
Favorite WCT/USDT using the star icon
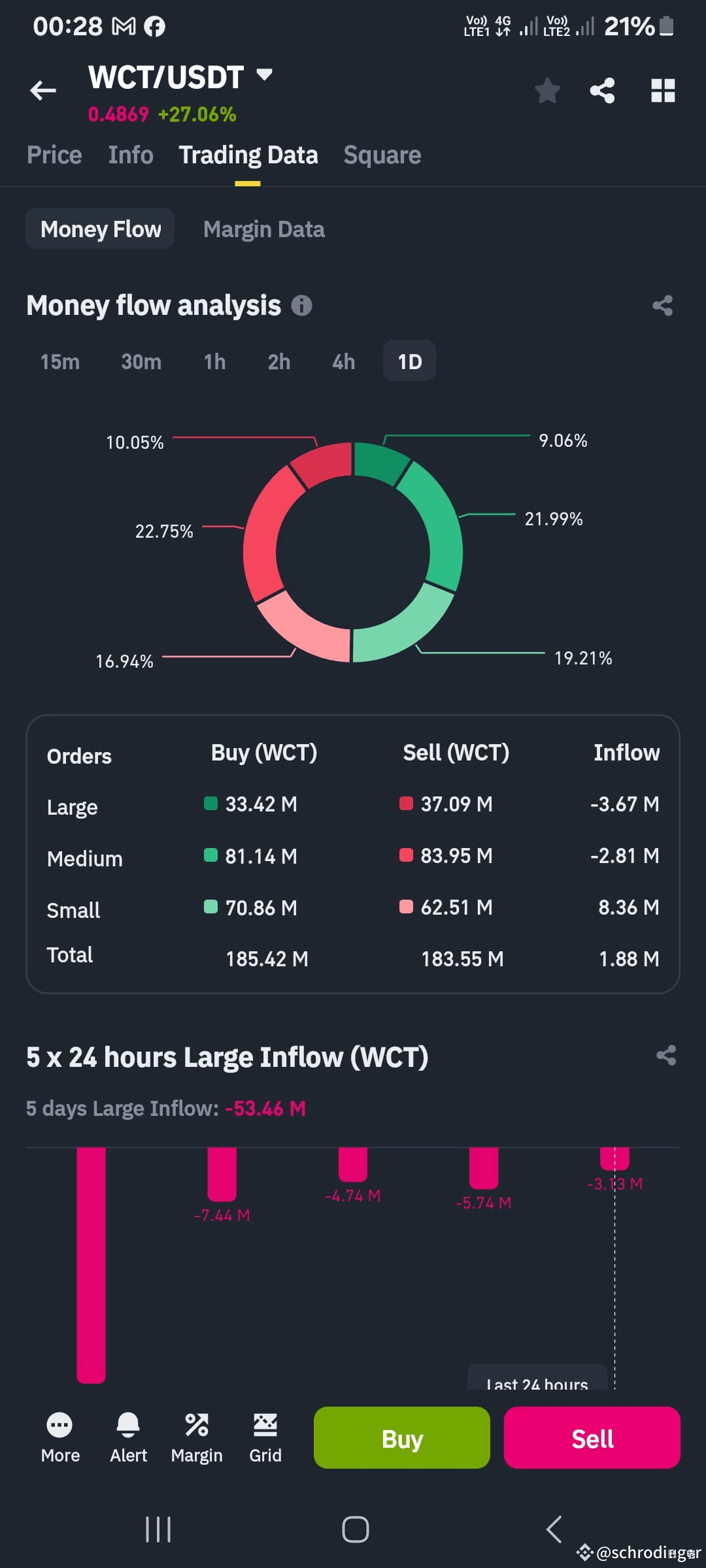(546, 91)
